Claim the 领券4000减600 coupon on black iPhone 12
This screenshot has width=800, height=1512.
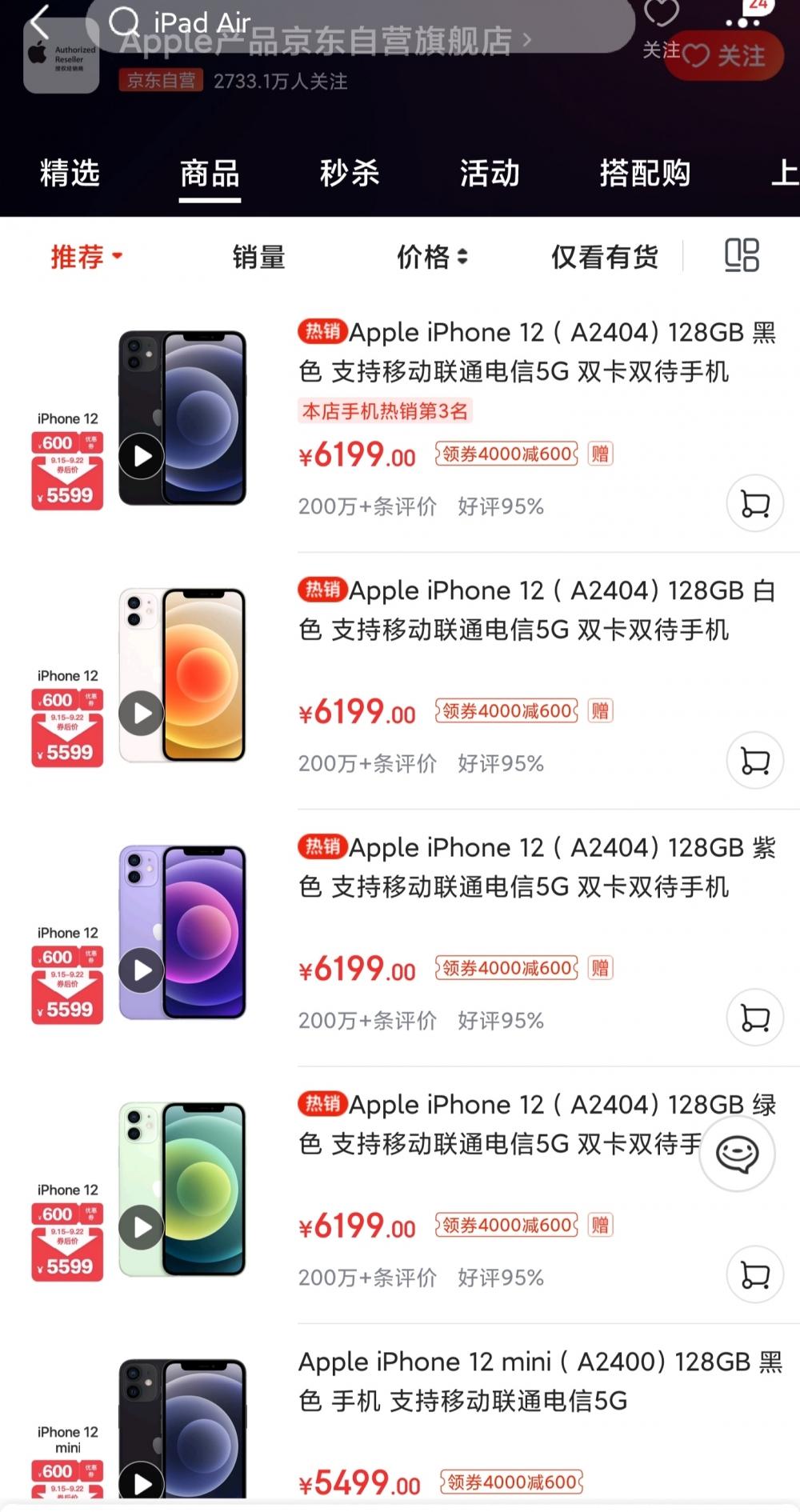coord(506,454)
